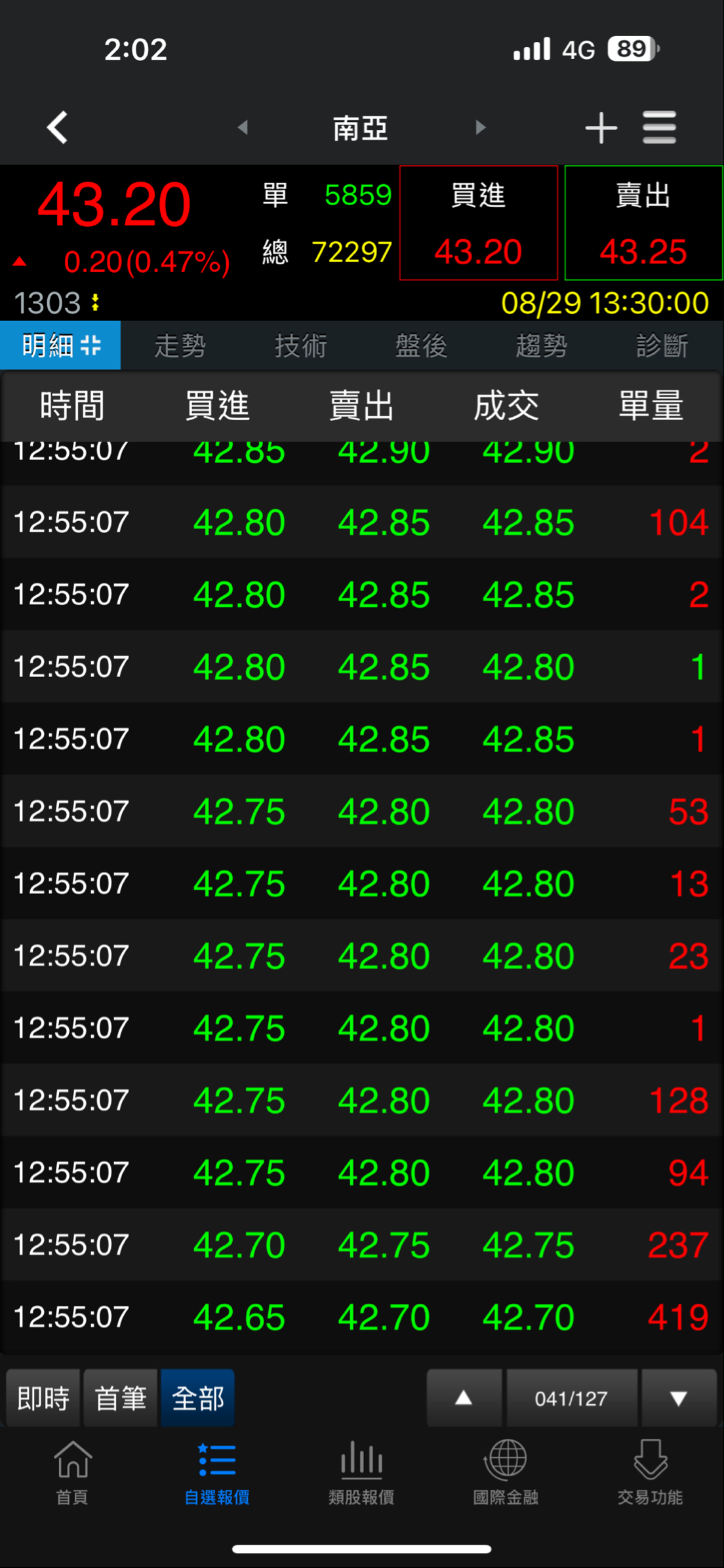
Task: Tap the 買進 43.20 buy box
Action: pyautogui.click(x=479, y=223)
